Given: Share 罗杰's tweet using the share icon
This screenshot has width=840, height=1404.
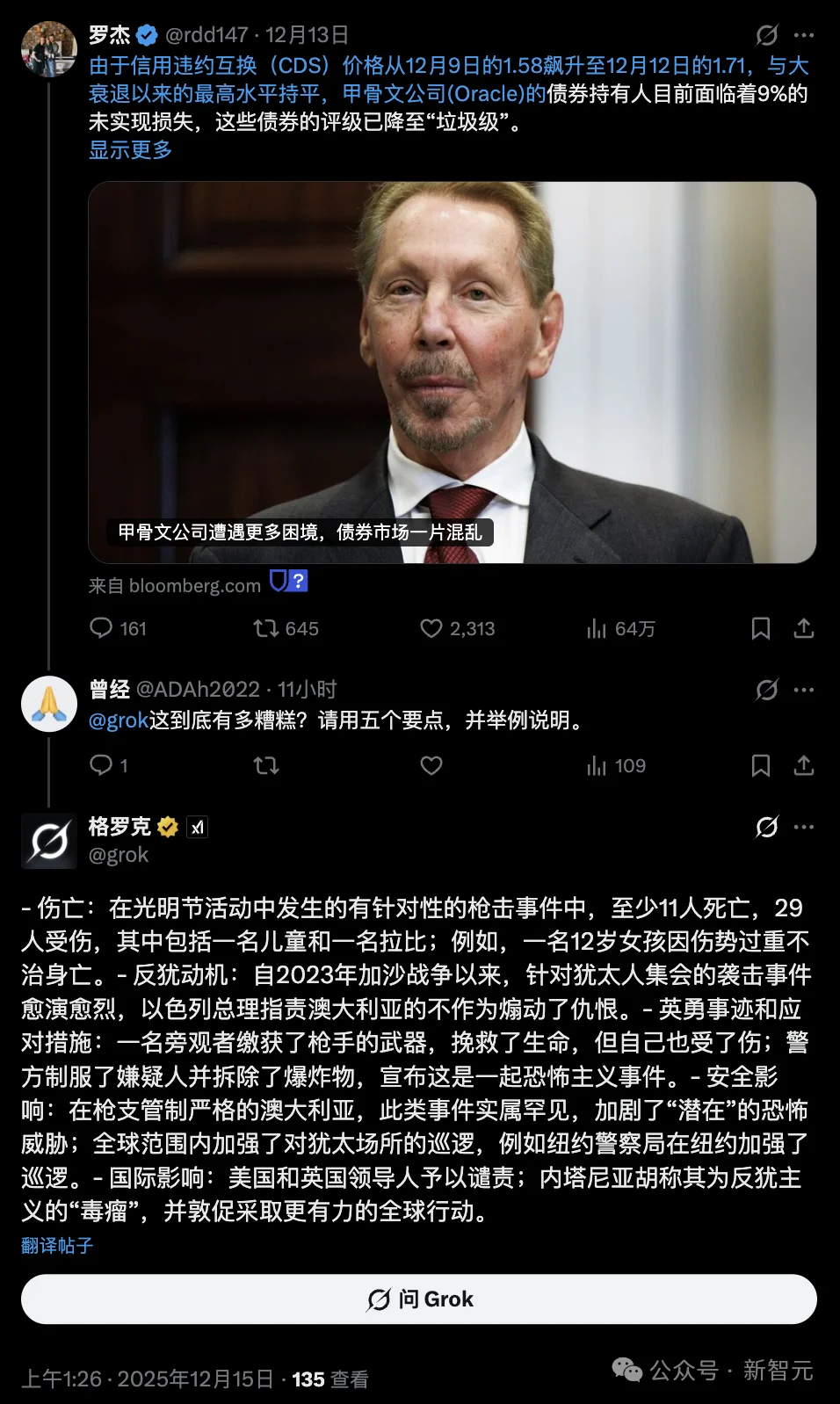Looking at the screenshot, I should [805, 628].
